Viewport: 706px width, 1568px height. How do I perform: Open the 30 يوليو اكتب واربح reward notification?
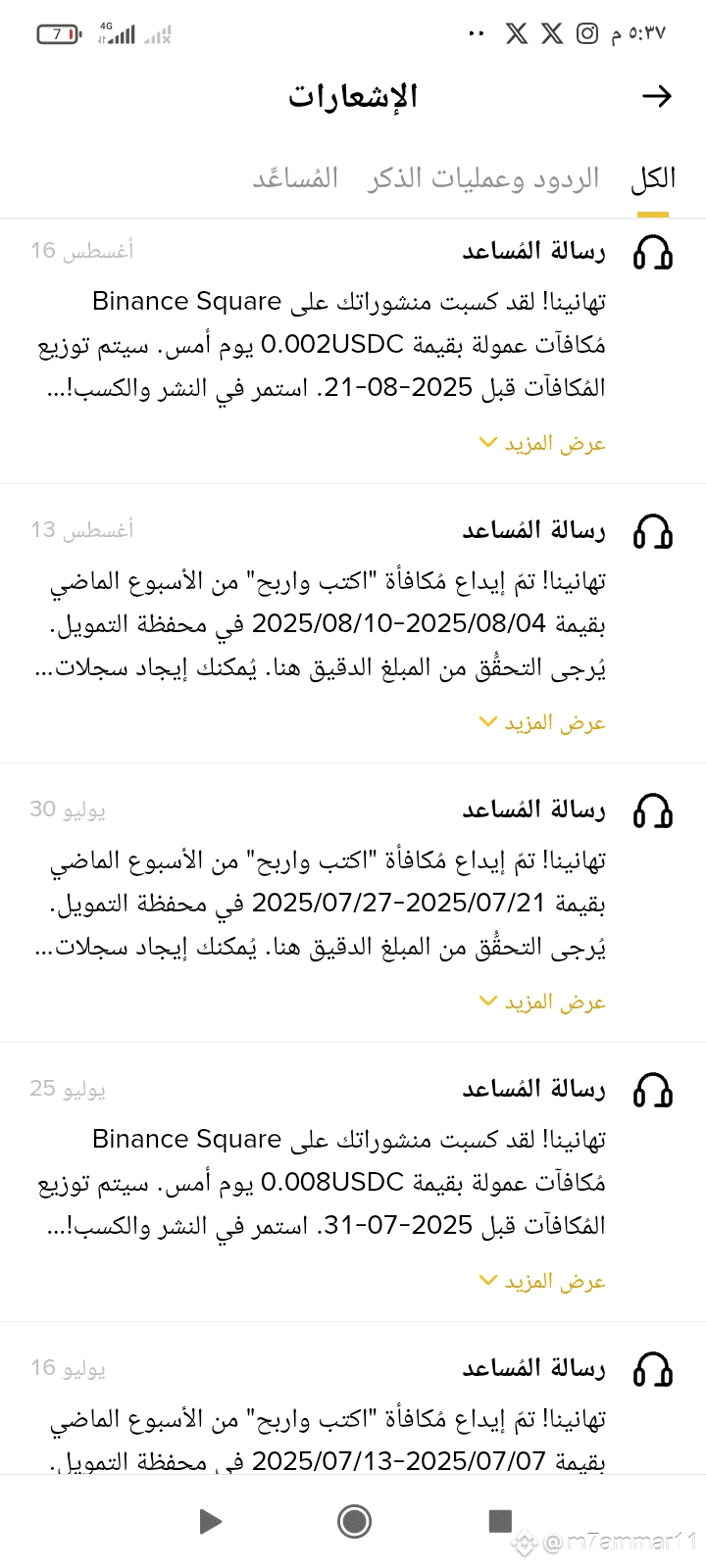click(353, 904)
